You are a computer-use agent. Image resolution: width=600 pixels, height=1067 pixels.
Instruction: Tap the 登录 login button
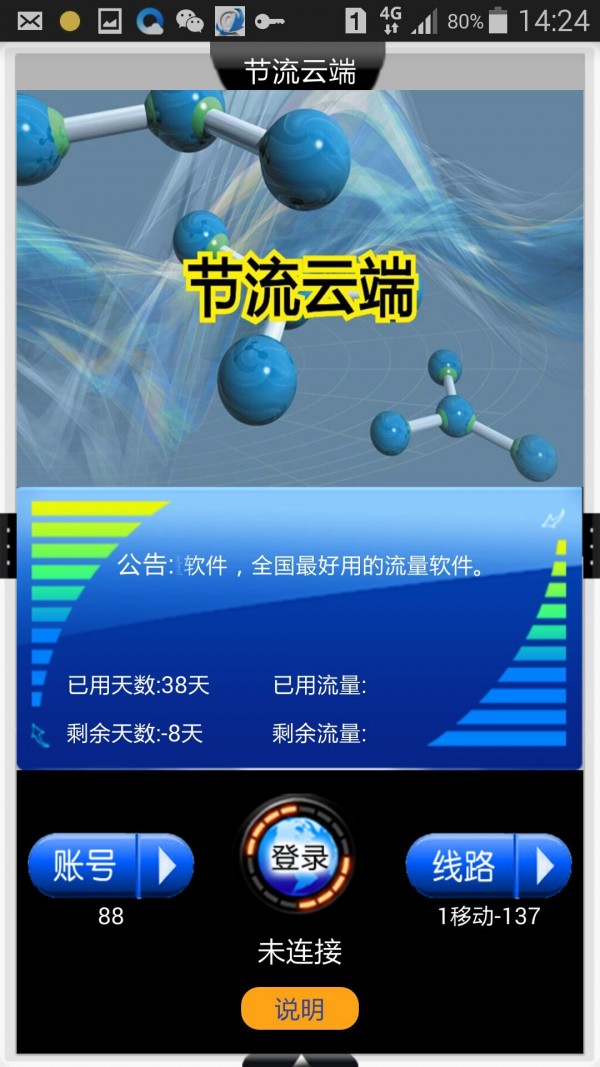(299, 857)
